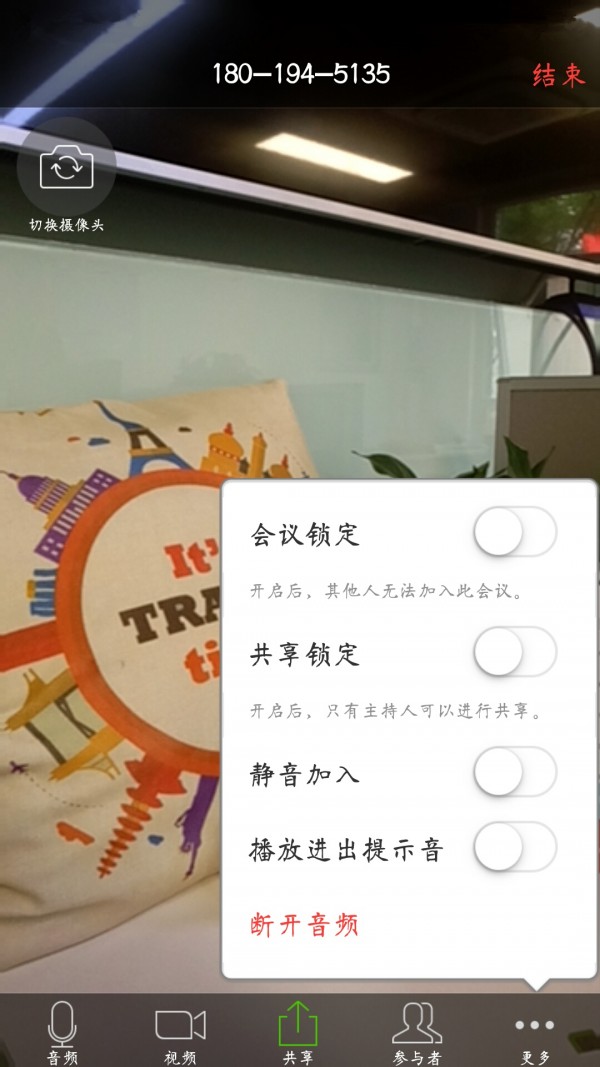Open the 参与者 participants list
600x1067 pixels.
pos(417,1032)
